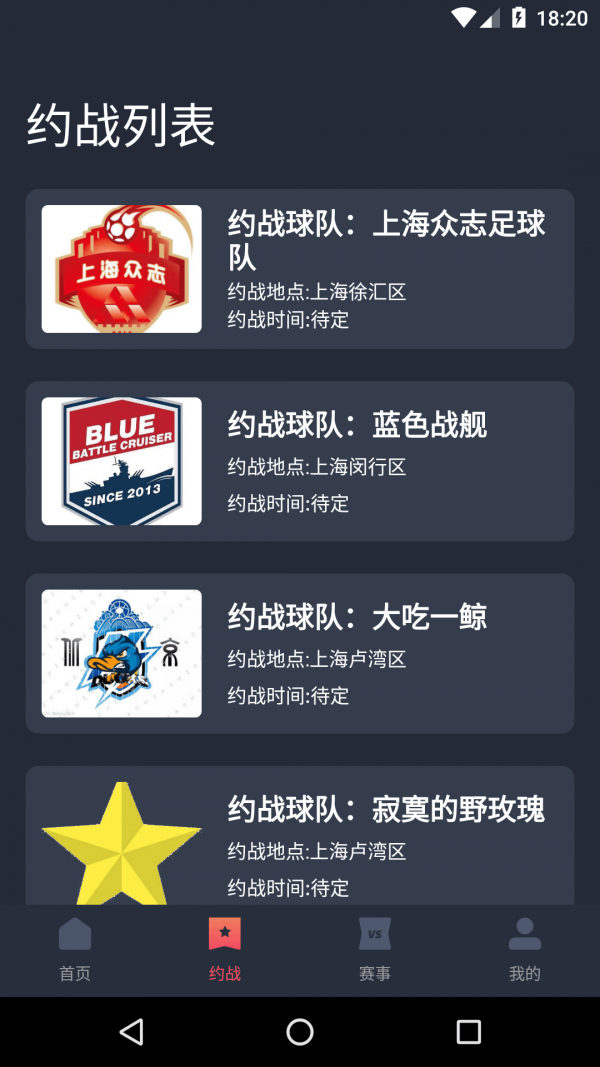Select the 约战 tab
Image resolution: width=600 pixels, height=1067 pixels.
225,950
